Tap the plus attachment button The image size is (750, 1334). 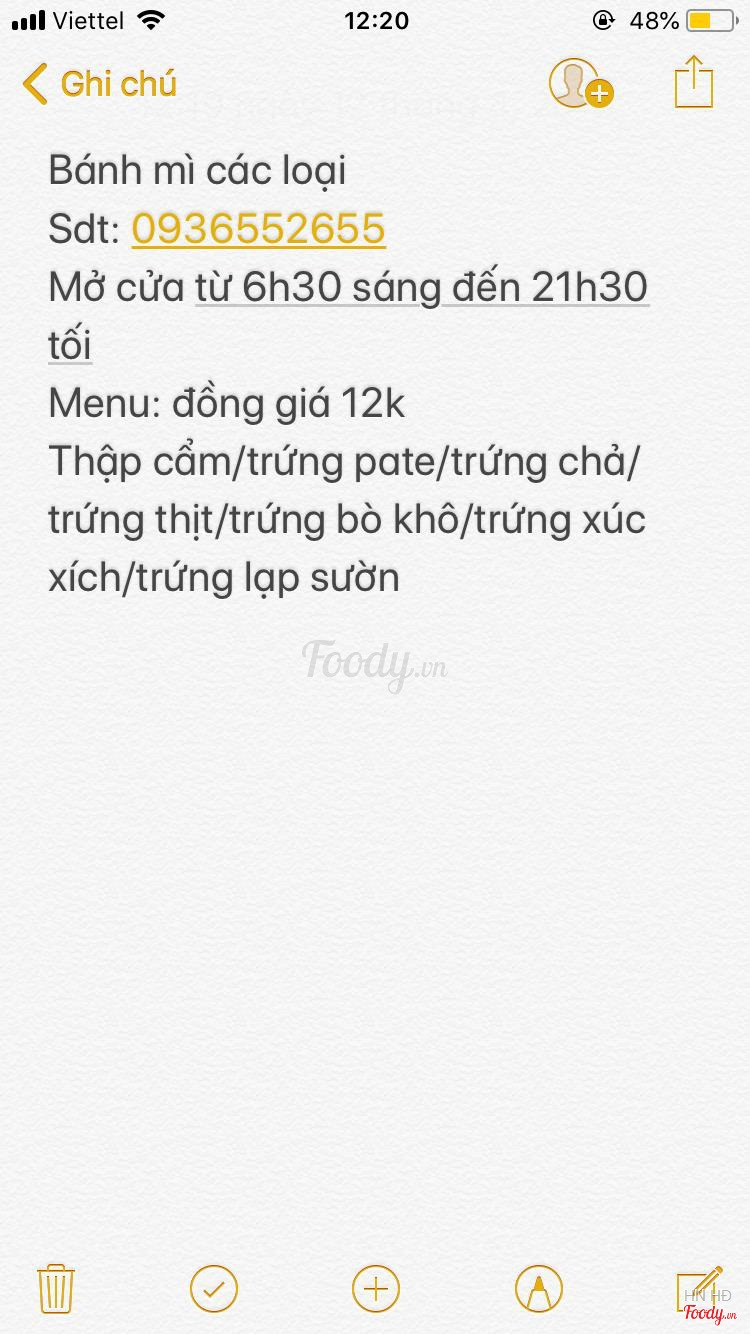(x=376, y=1288)
